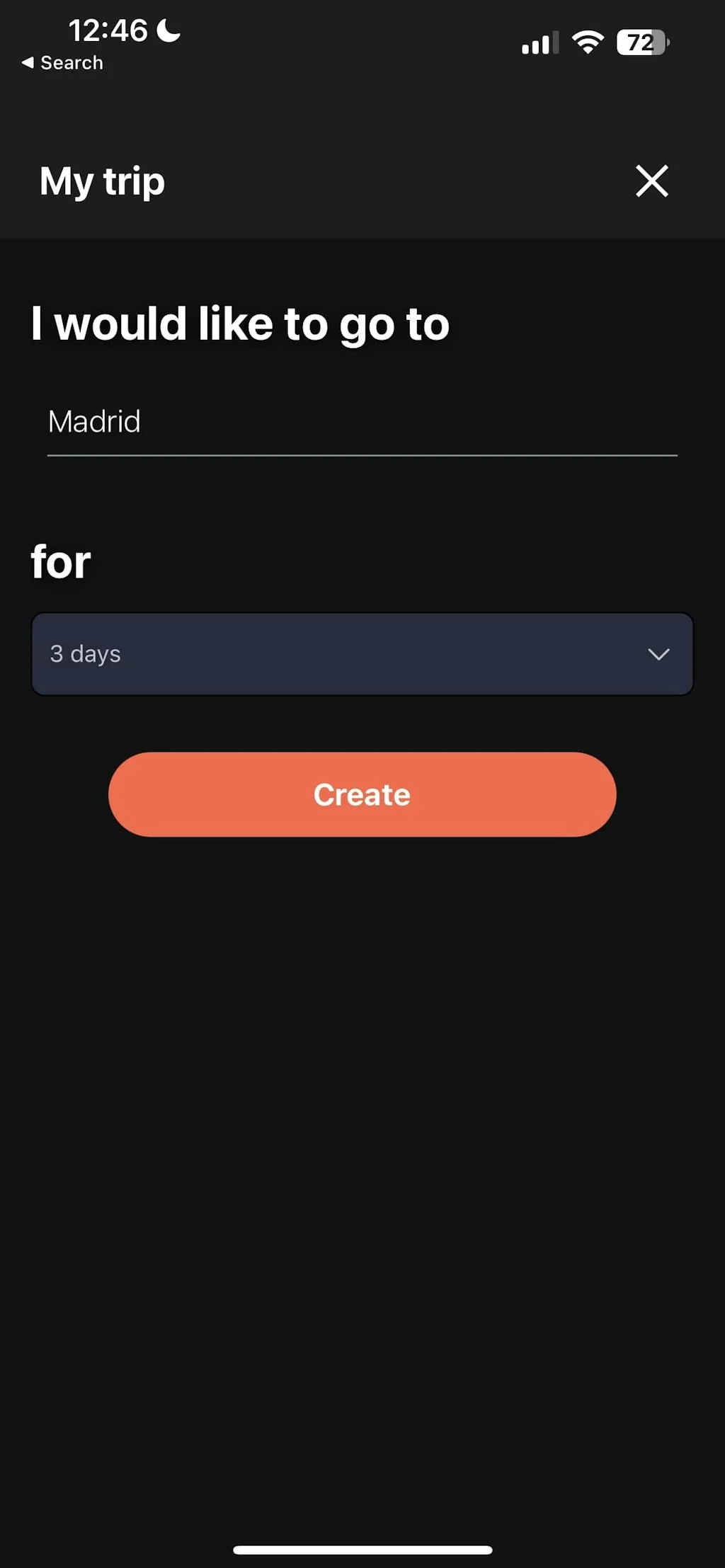Tap the clock showing 12:46
The width and height of the screenshot is (725, 1568).
click(110, 30)
